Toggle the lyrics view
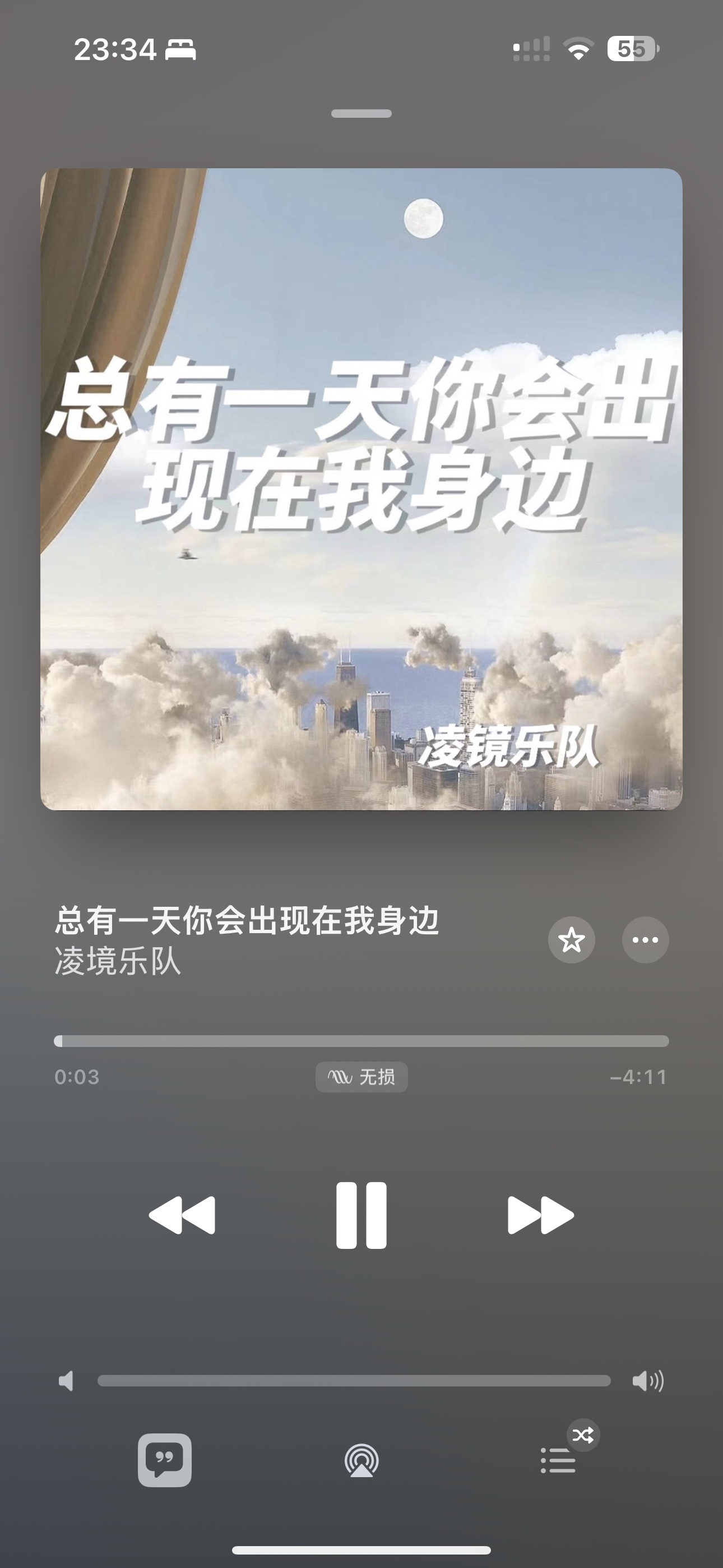This screenshot has width=723, height=1568. pyautogui.click(x=164, y=1460)
